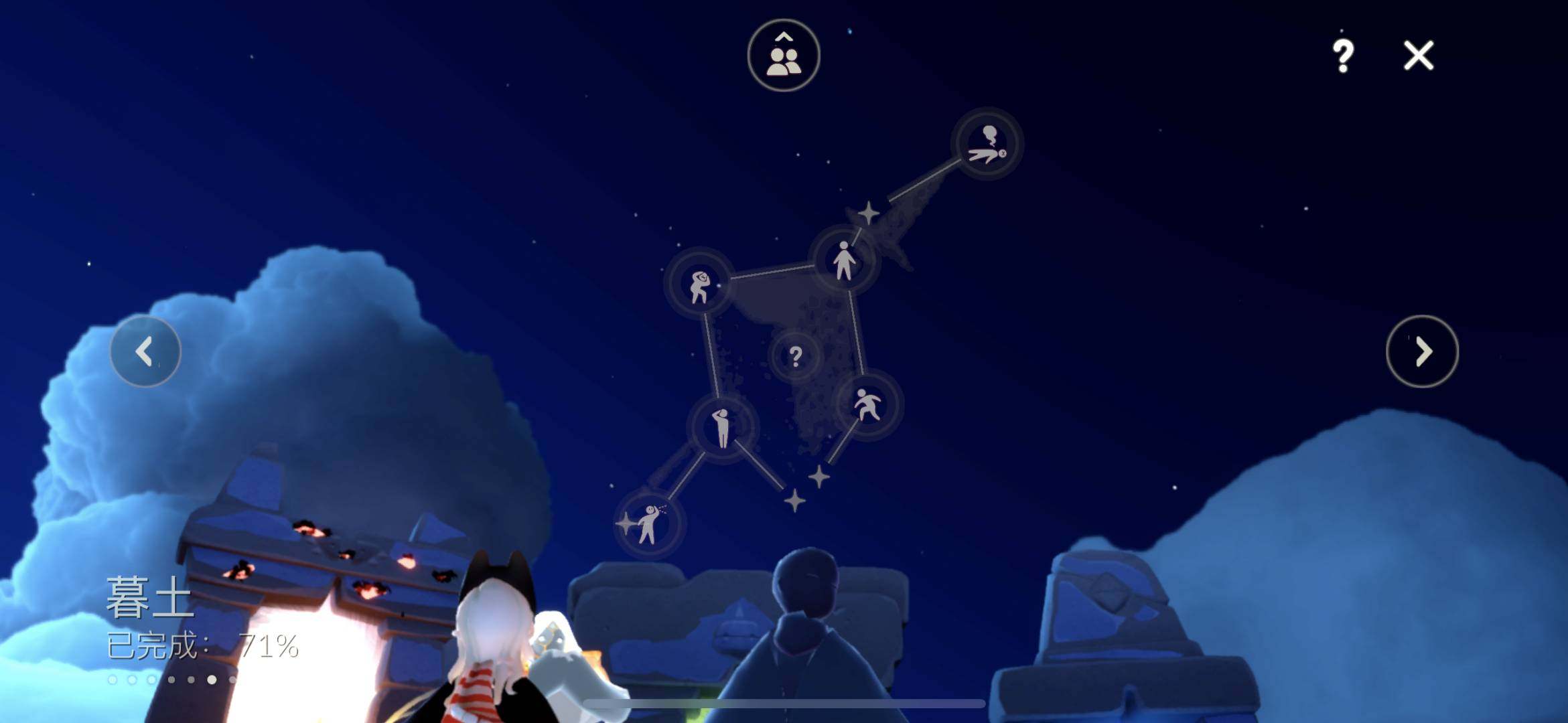1568x723 pixels.
Task: Select the running spirit node
Action: tap(867, 404)
